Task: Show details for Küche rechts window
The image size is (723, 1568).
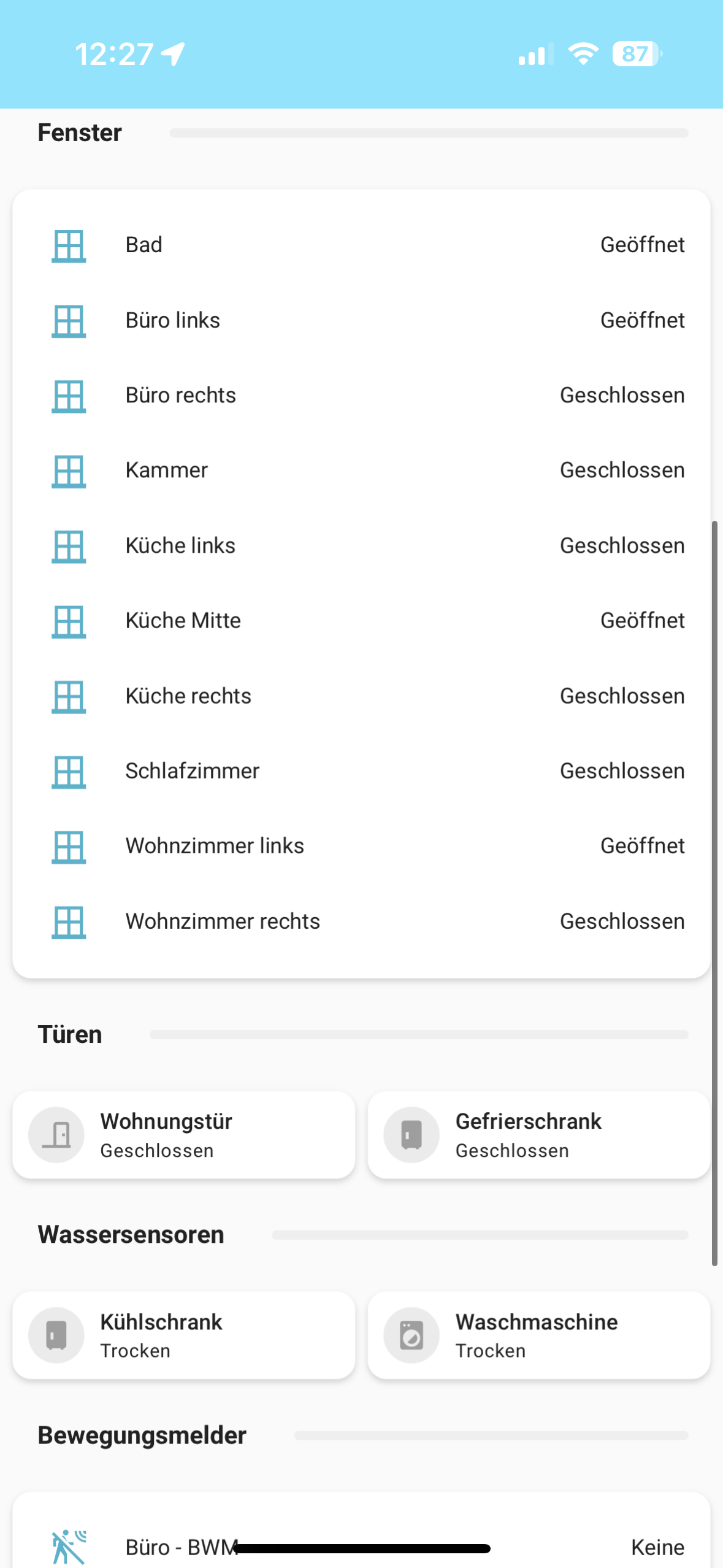Action: [x=361, y=696]
